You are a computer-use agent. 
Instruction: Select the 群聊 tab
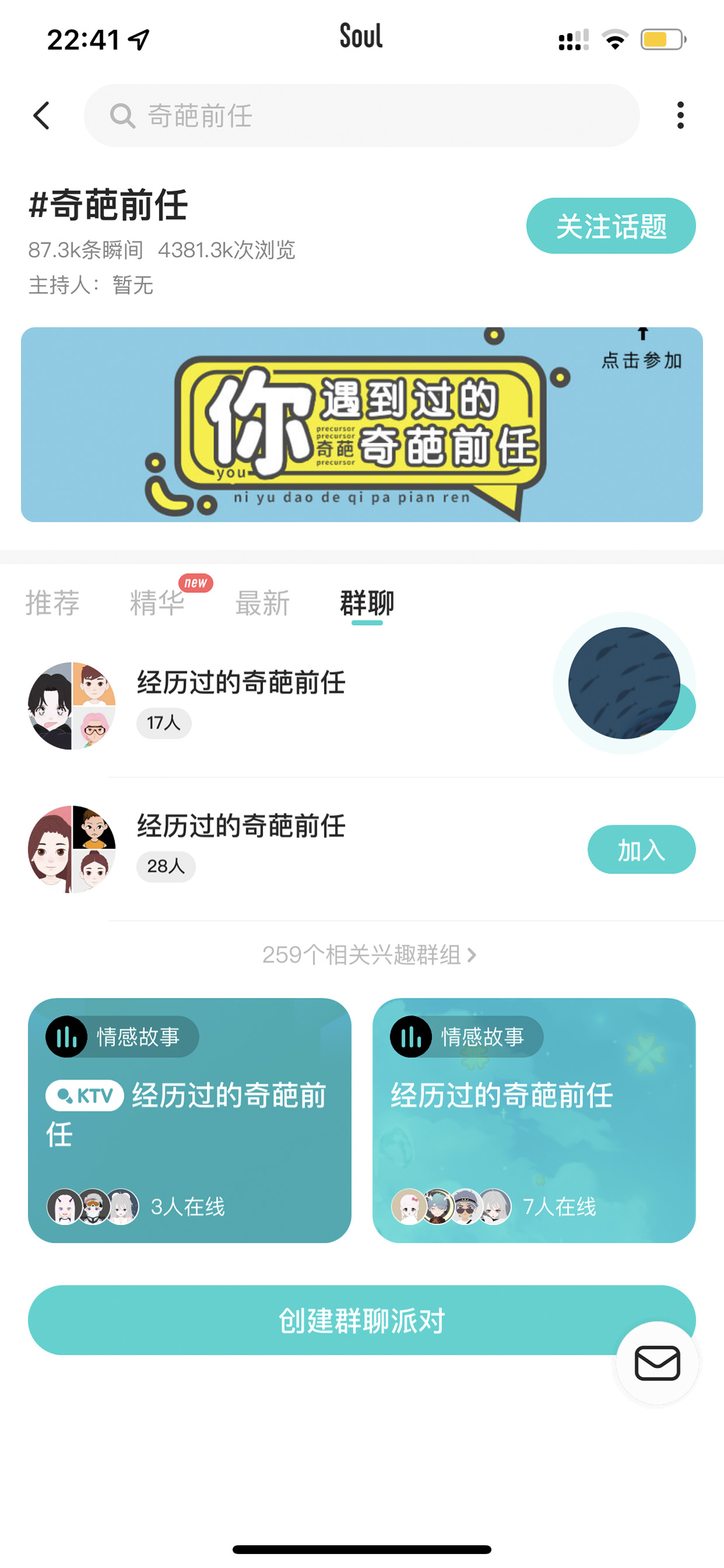click(x=367, y=603)
